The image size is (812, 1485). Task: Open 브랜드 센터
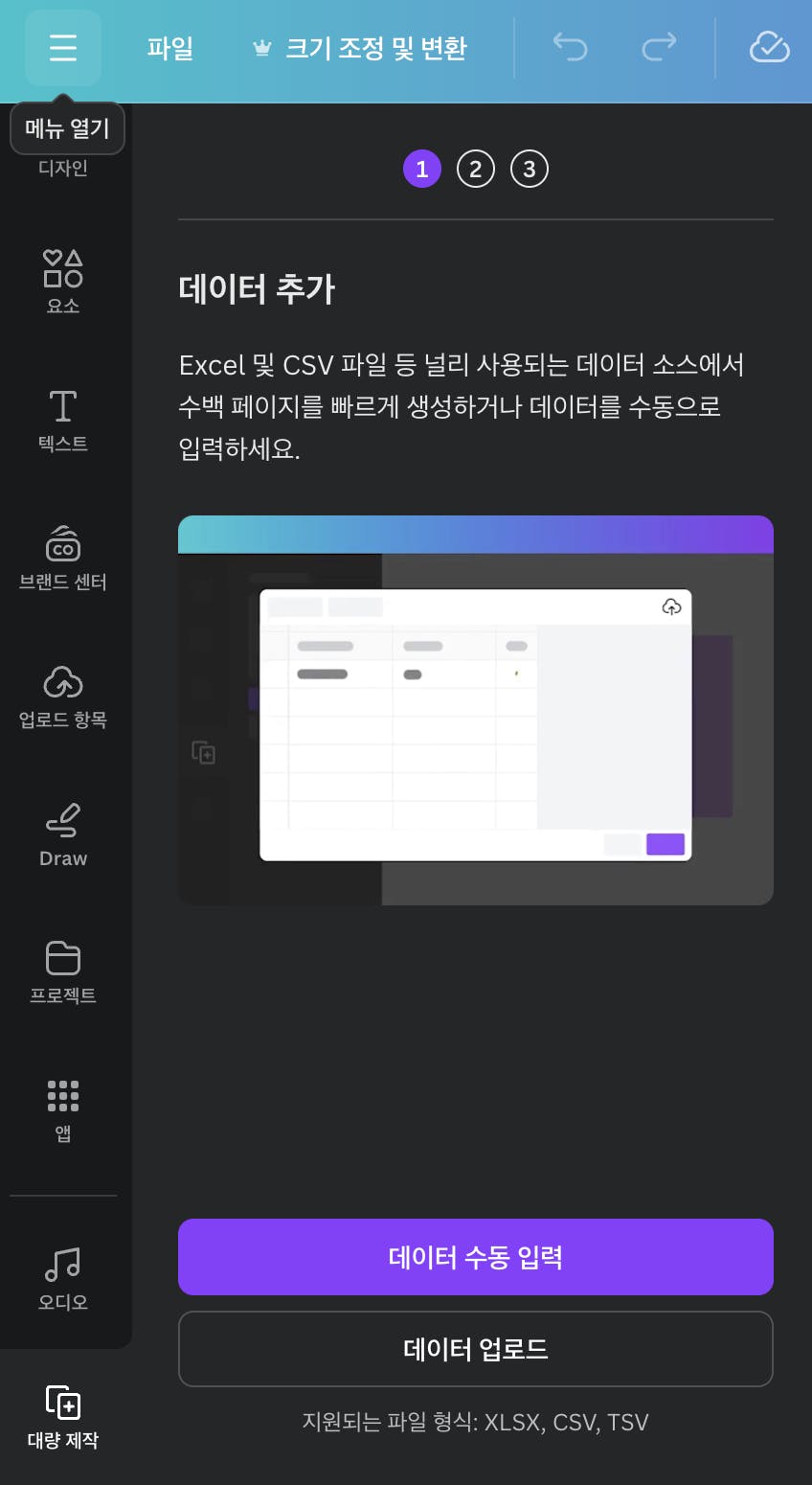click(x=63, y=558)
